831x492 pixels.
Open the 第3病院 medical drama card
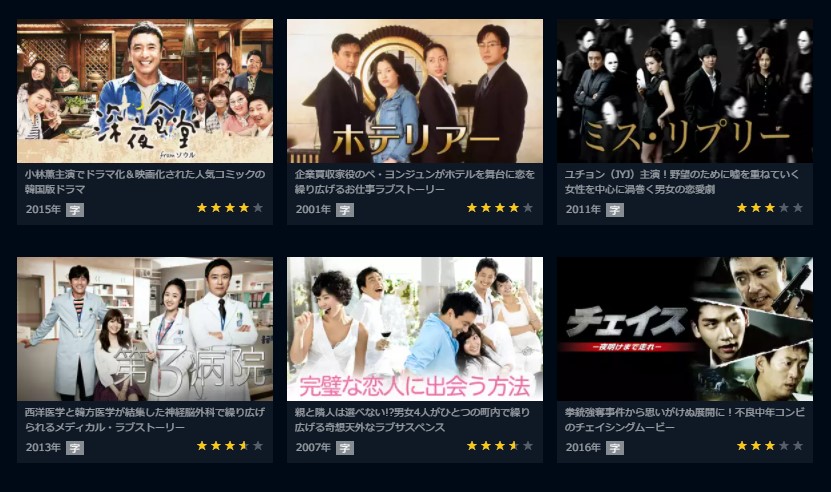[x=145, y=330]
